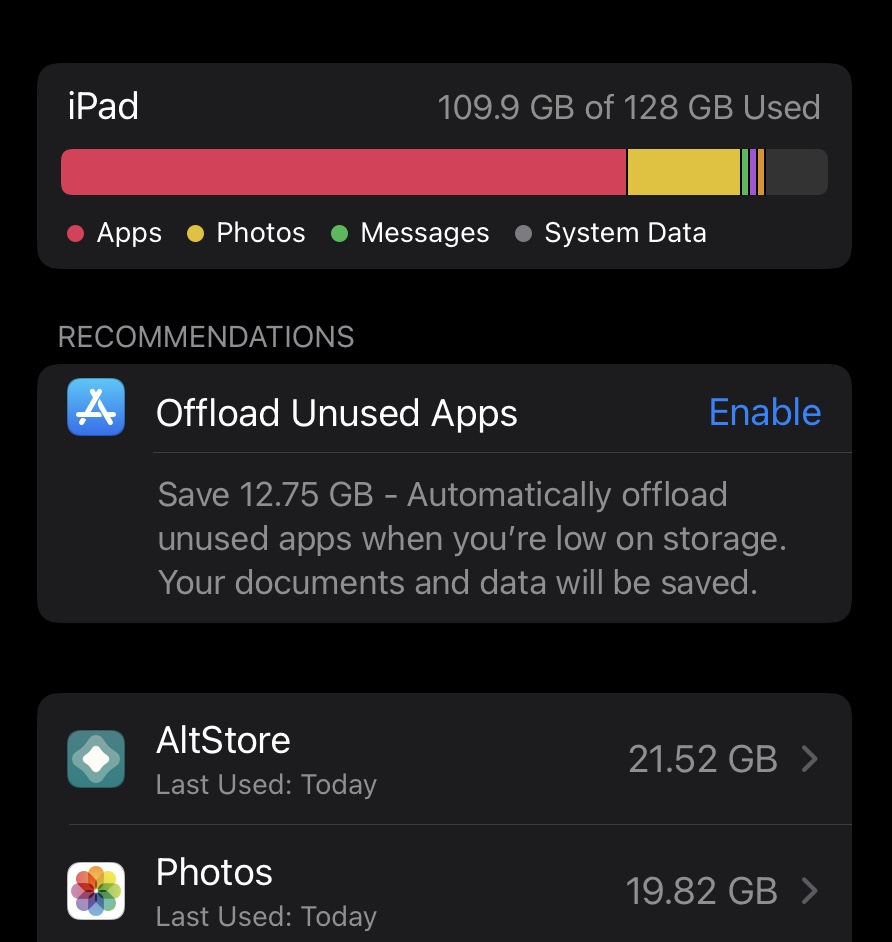Image resolution: width=892 pixels, height=942 pixels.
Task: Toggle the Photos legend label
Action: tap(260, 233)
